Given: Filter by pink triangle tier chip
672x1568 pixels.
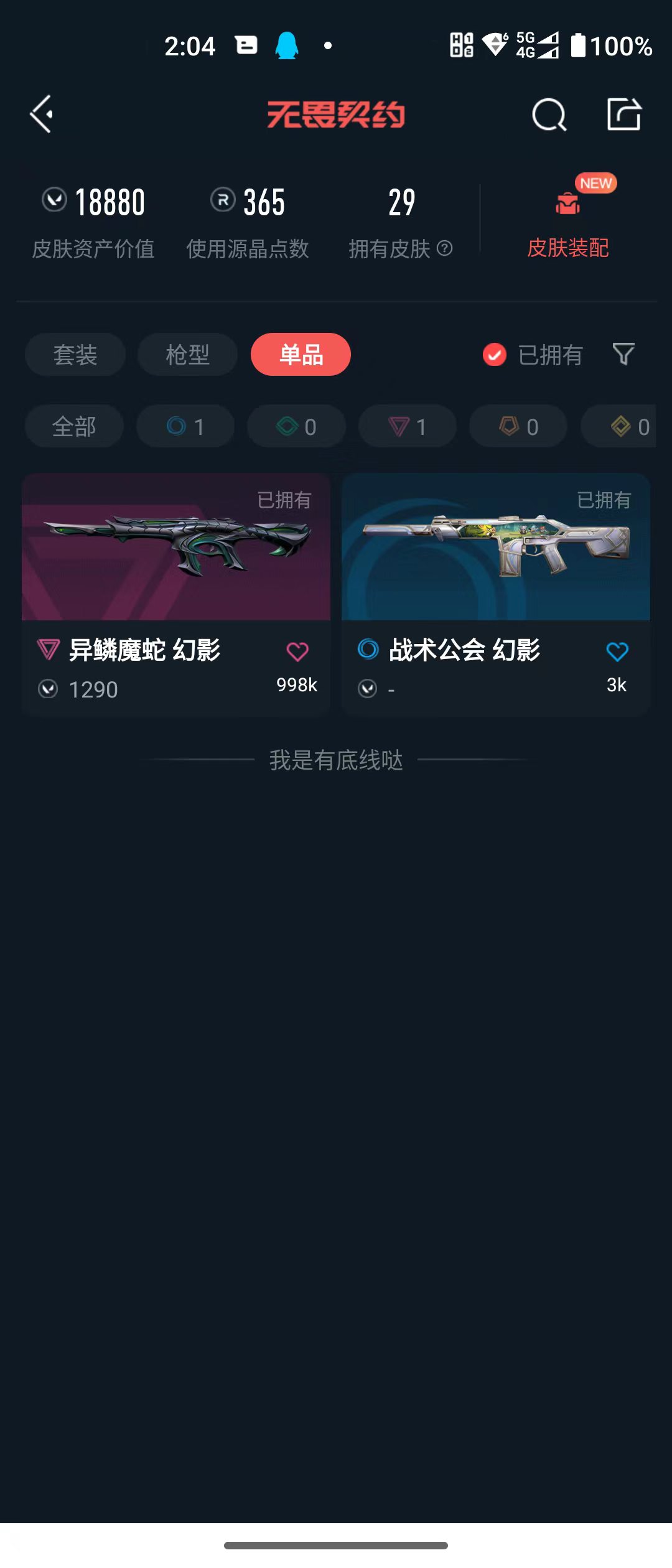Looking at the screenshot, I should coord(408,426).
